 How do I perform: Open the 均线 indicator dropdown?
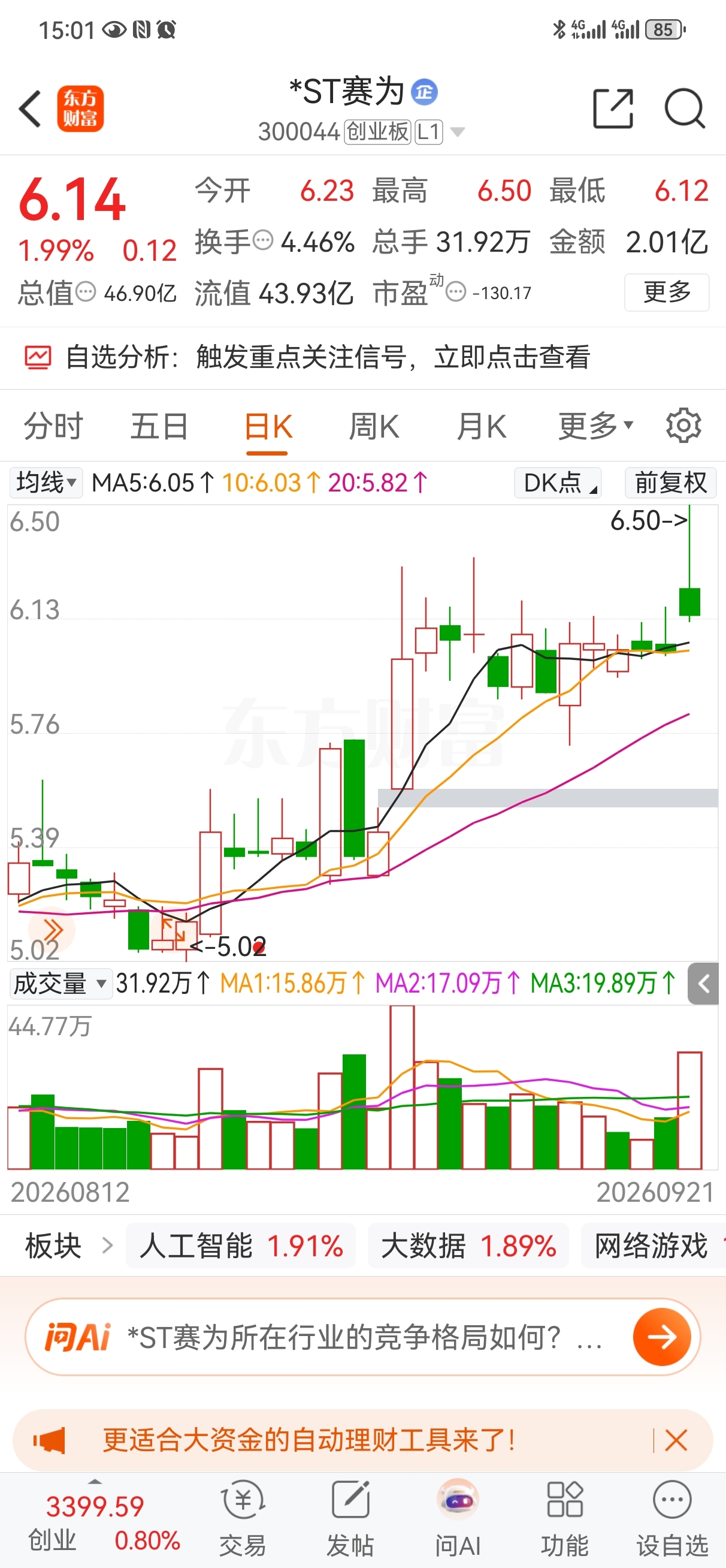(x=46, y=483)
